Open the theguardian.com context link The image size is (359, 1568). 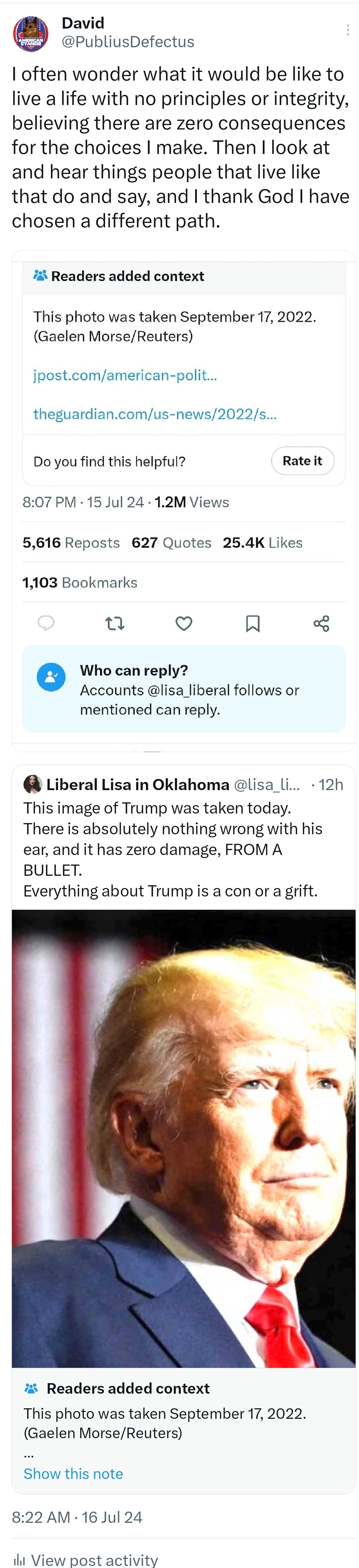click(155, 414)
